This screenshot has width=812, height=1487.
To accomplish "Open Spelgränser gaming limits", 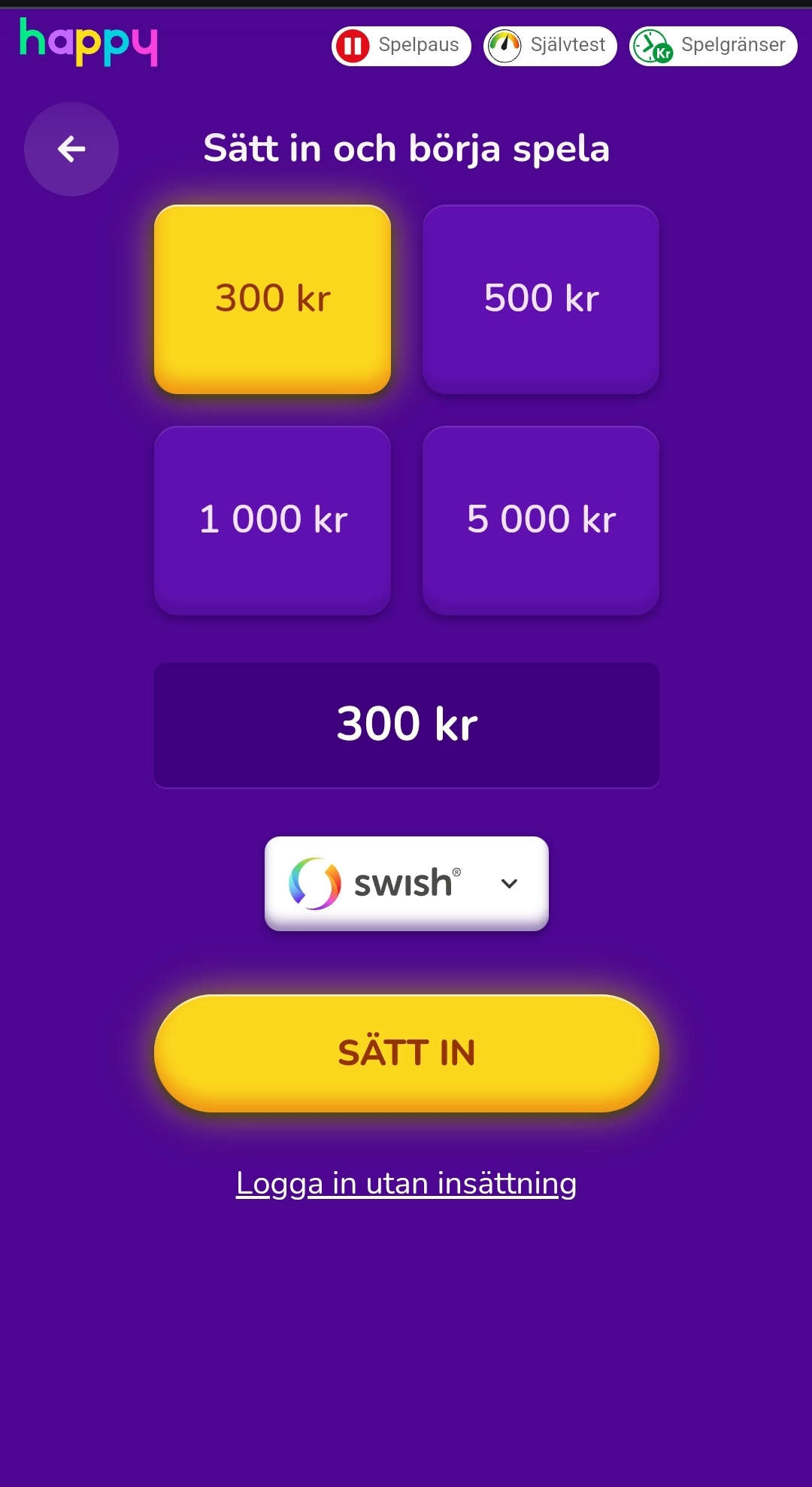I will (x=713, y=46).
